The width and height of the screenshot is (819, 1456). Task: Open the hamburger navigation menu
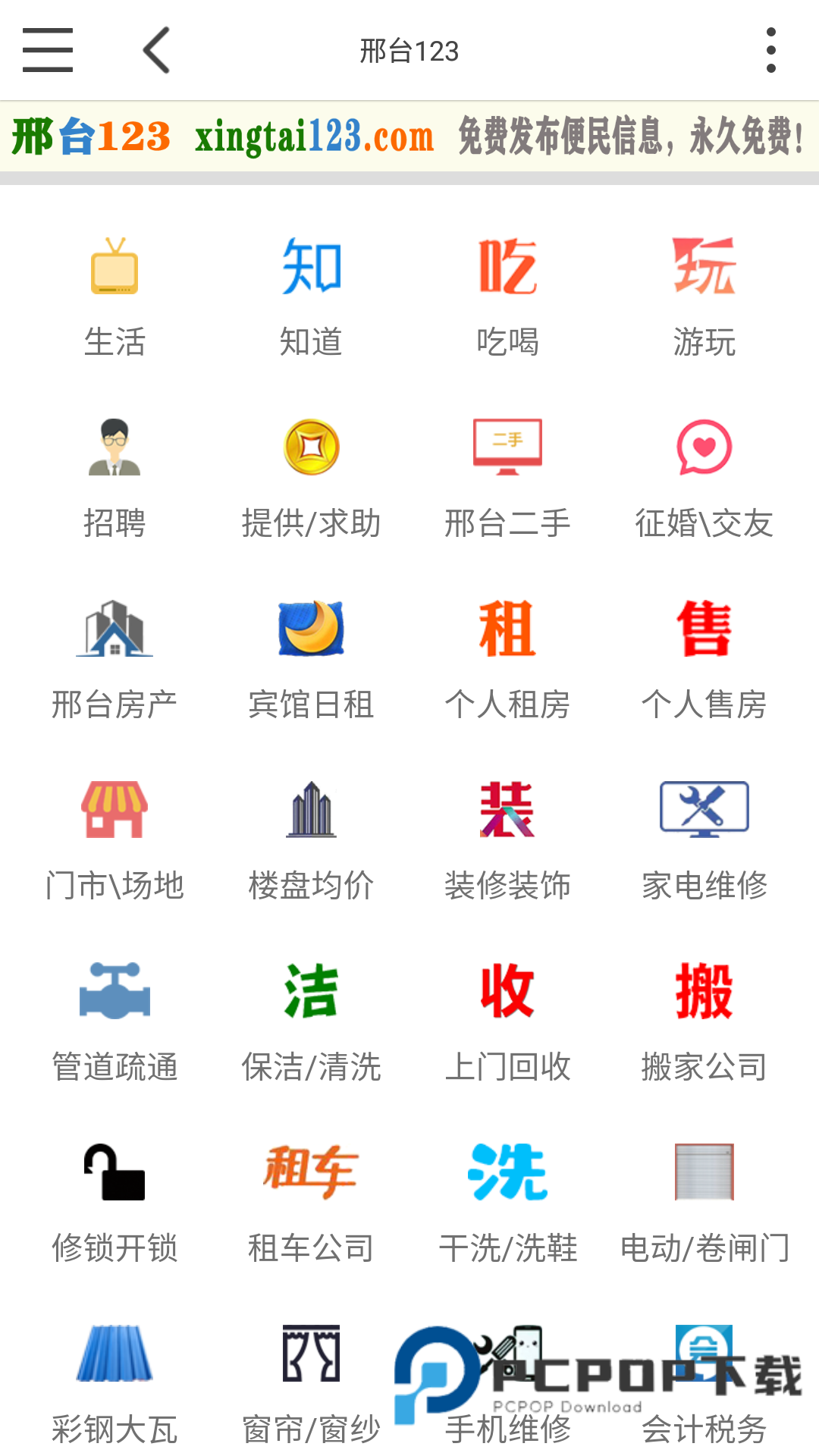(47, 49)
